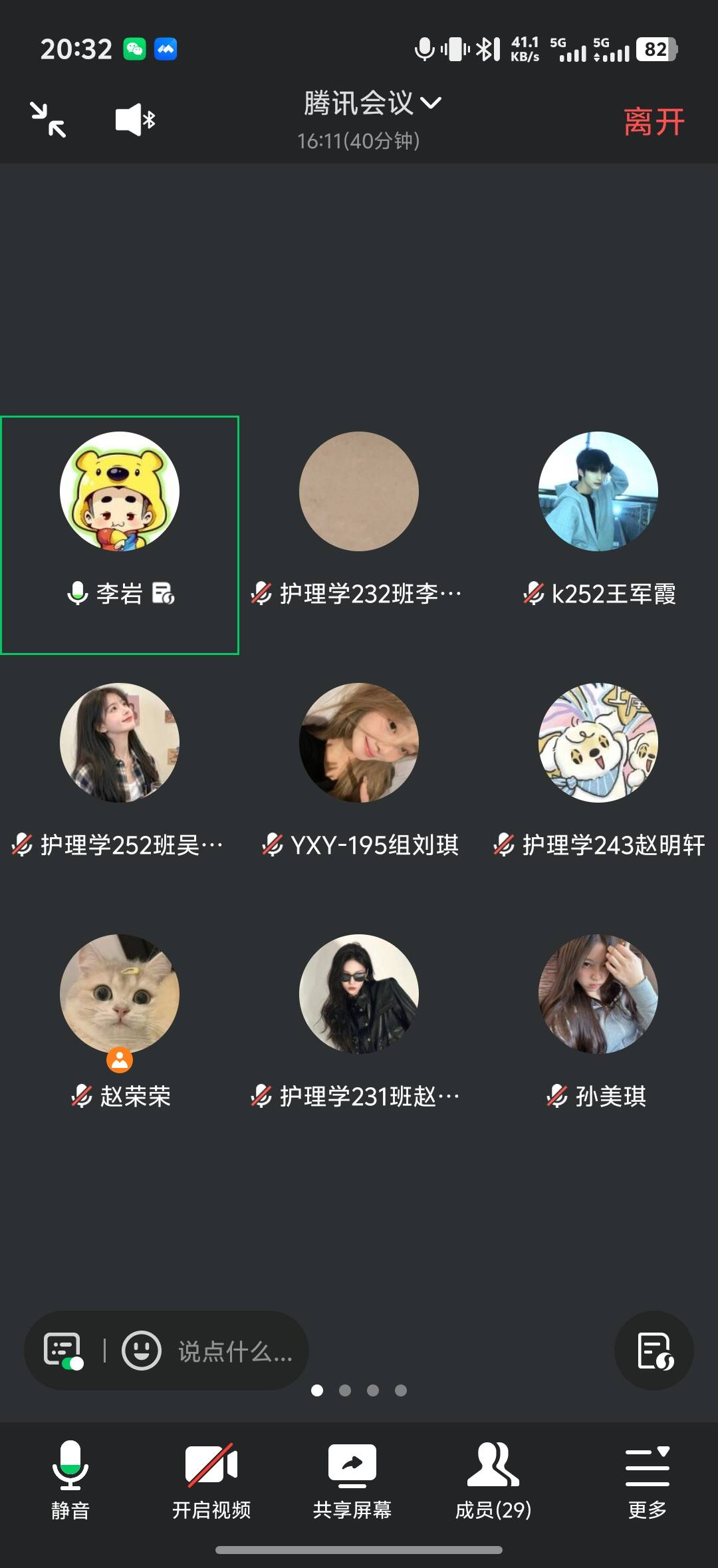This screenshot has height=1568, width=718.
Task: Start 共享屏幕 screen sharing
Action: tap(352, 1480)
